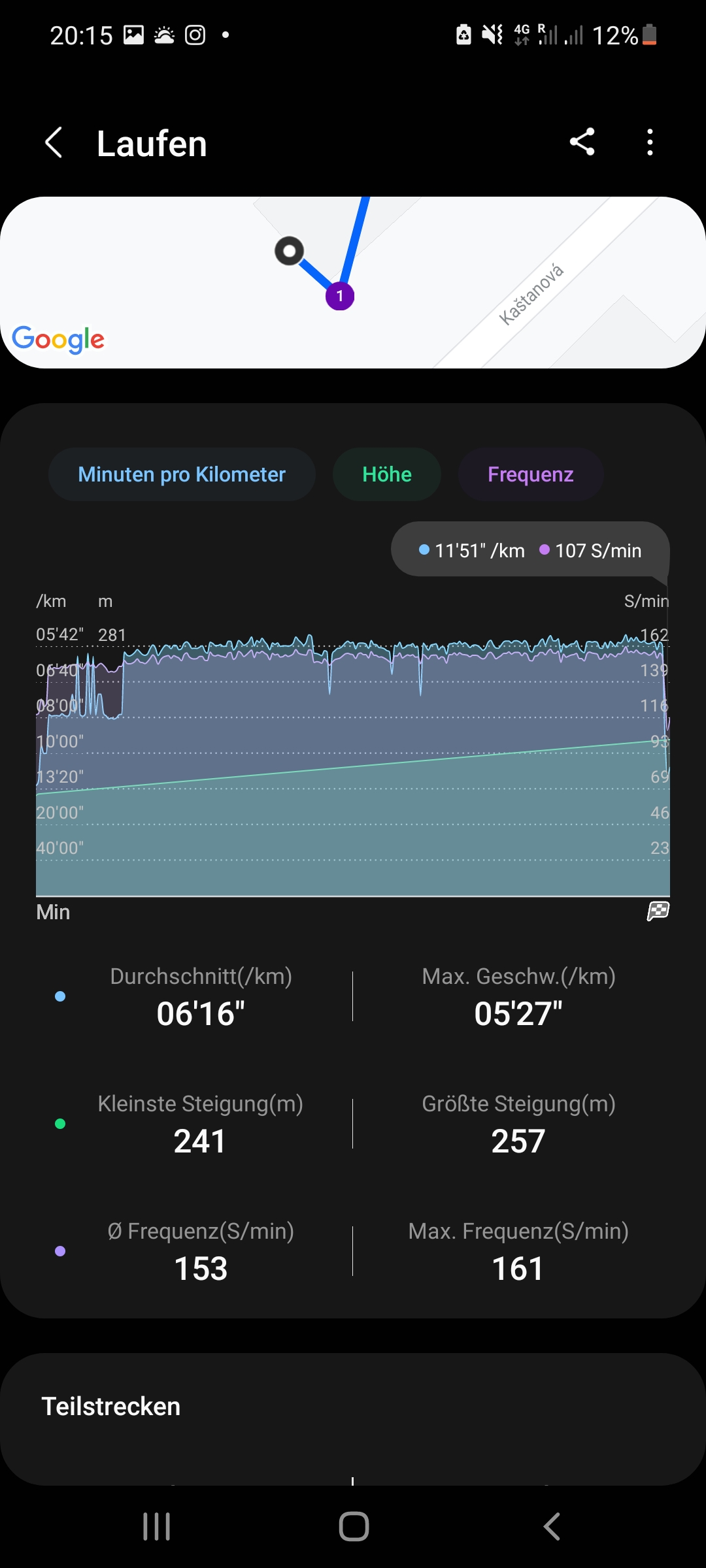Tap the system home button
Image resolution: width=706 pixels, height=1568 pixels.
pyautogui.click(x=354, y=1527)
